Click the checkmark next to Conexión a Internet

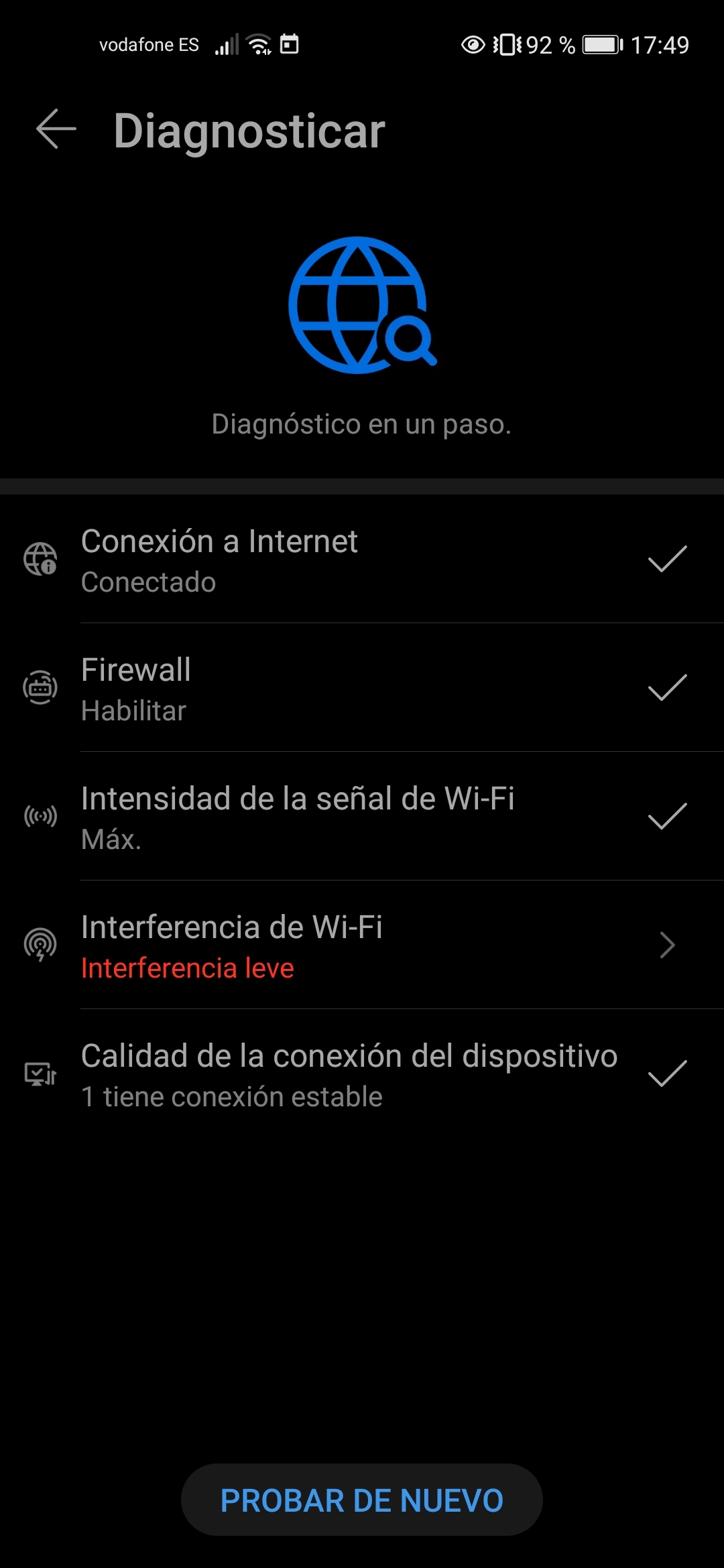[666, 560]
